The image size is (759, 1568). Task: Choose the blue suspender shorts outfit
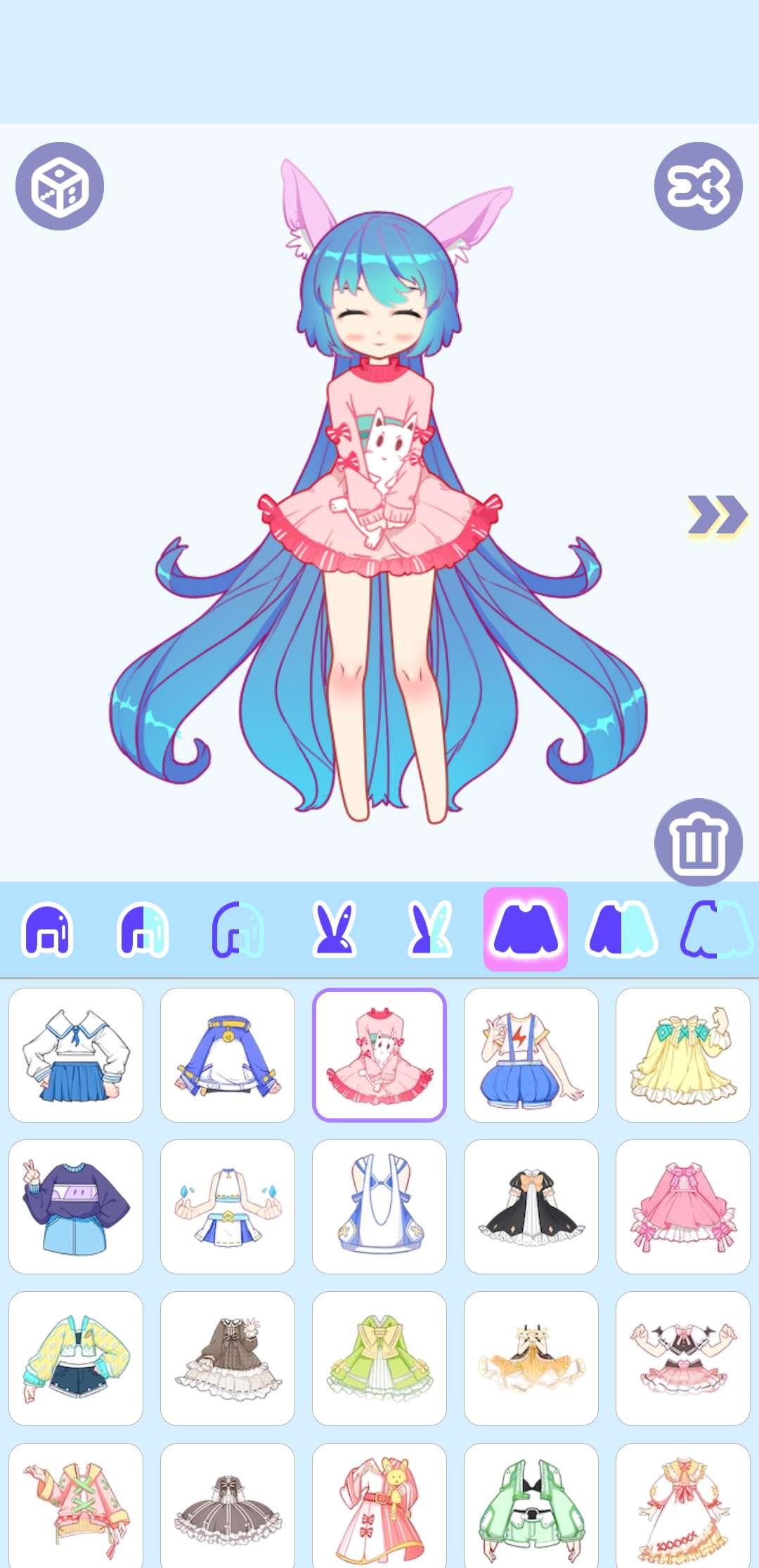pos(531,1055)
